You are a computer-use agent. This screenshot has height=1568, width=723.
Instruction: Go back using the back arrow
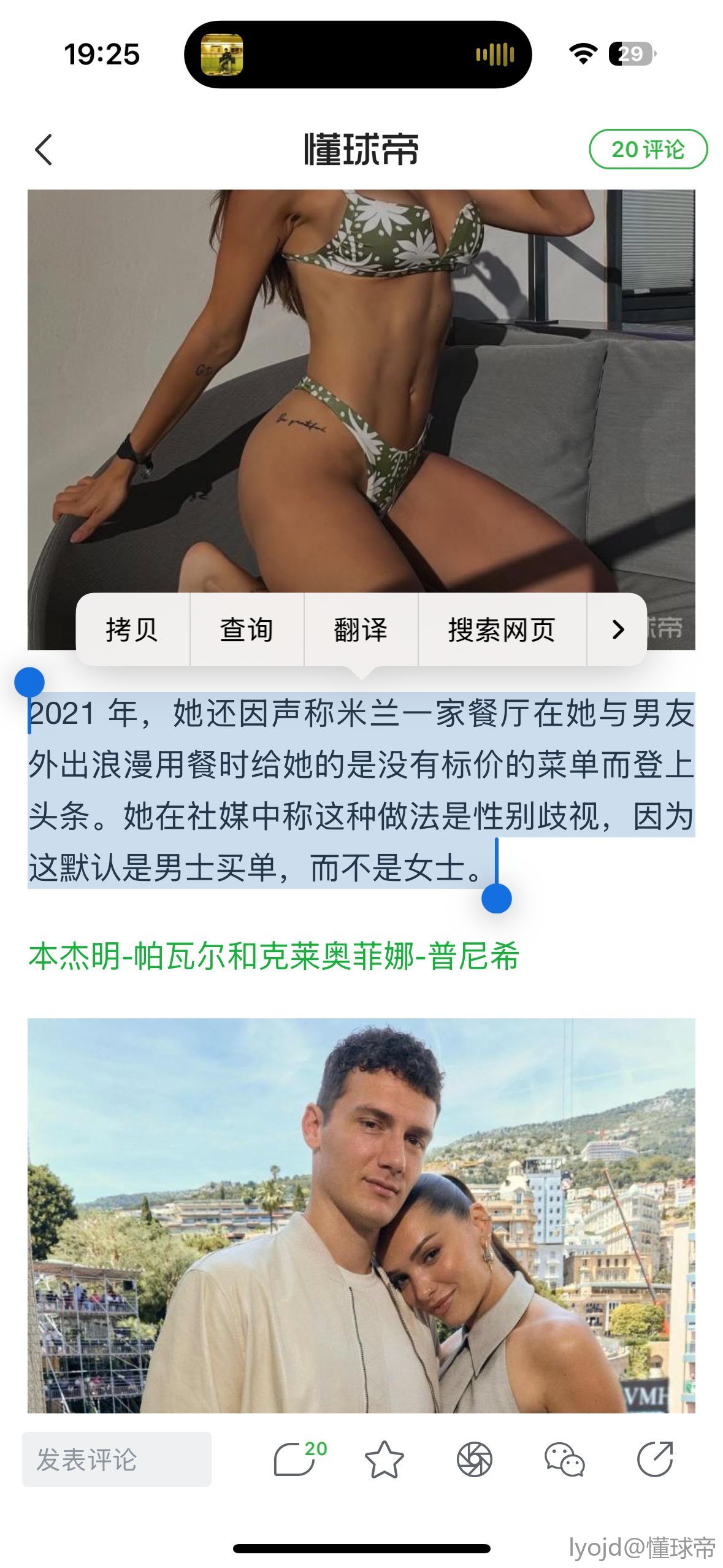pos(44,150)
